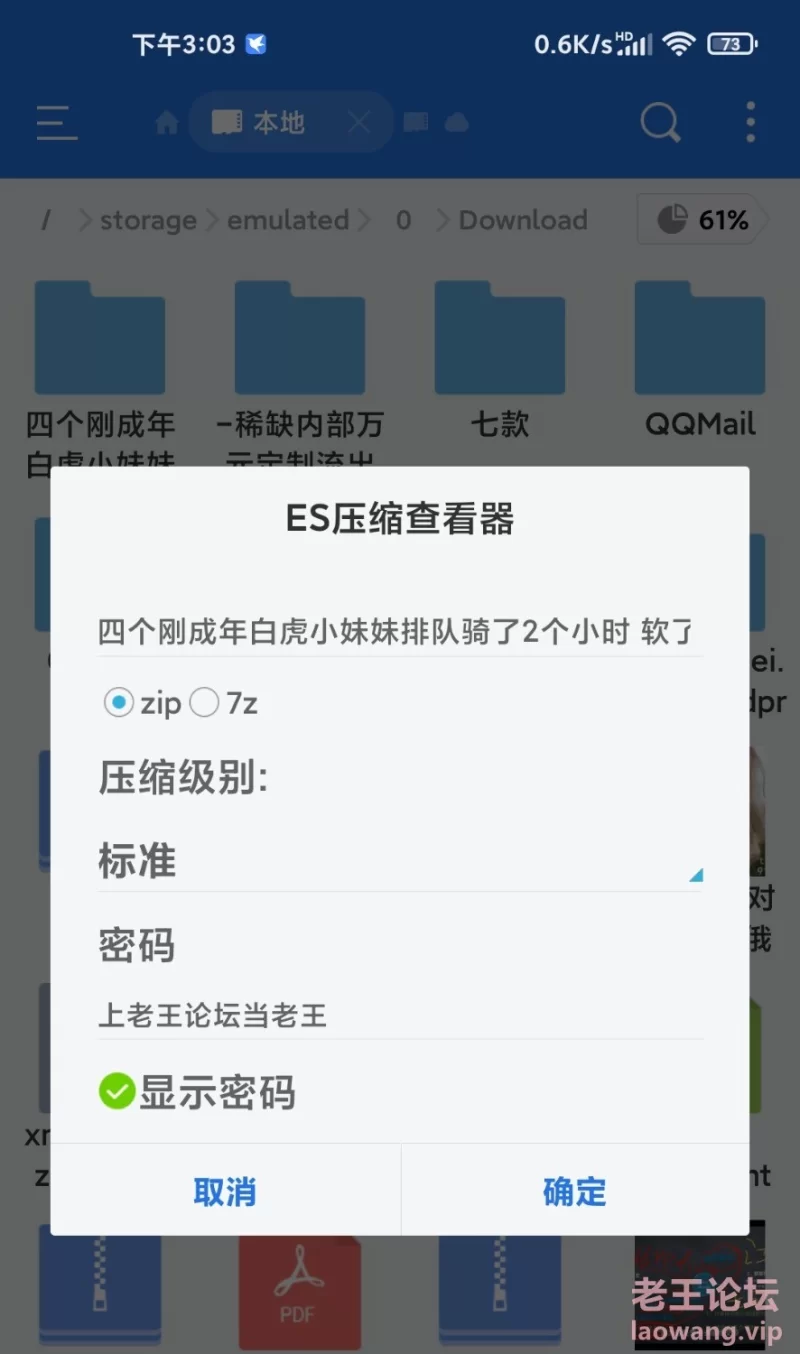The width and height of the screenshot is (800, 1354).
Task: Edit the archive file name field
Action: pos(400,632)
